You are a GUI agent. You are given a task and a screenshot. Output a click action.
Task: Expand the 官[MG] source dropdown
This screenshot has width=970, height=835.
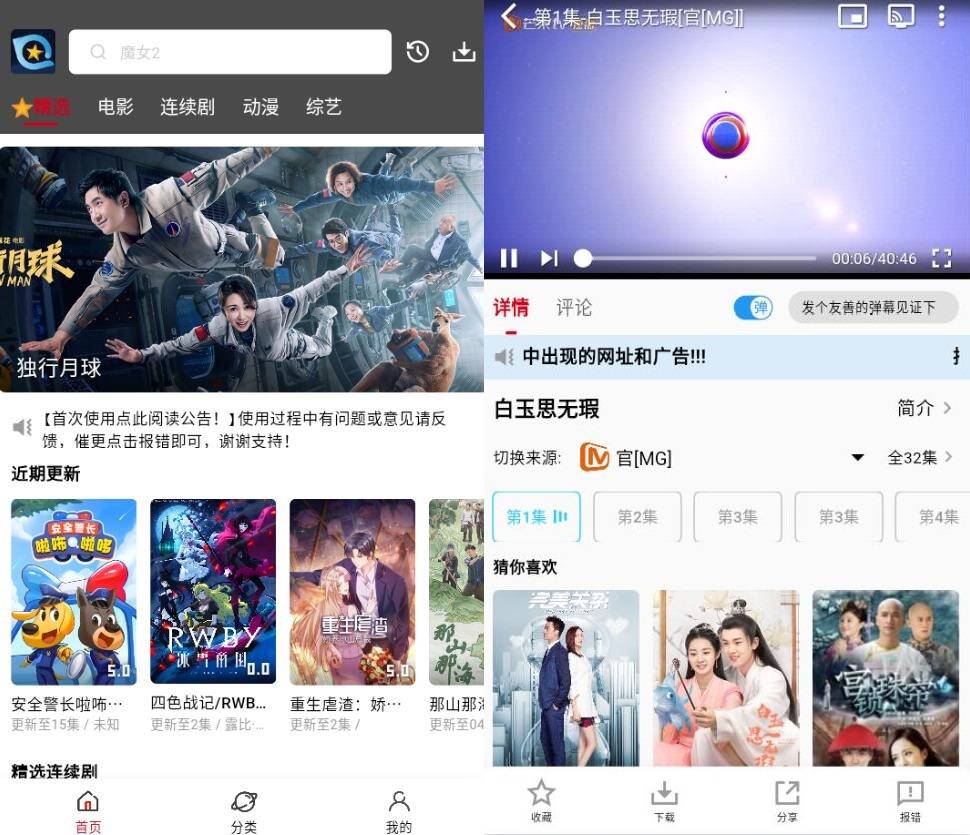click(x=856, y=458)
